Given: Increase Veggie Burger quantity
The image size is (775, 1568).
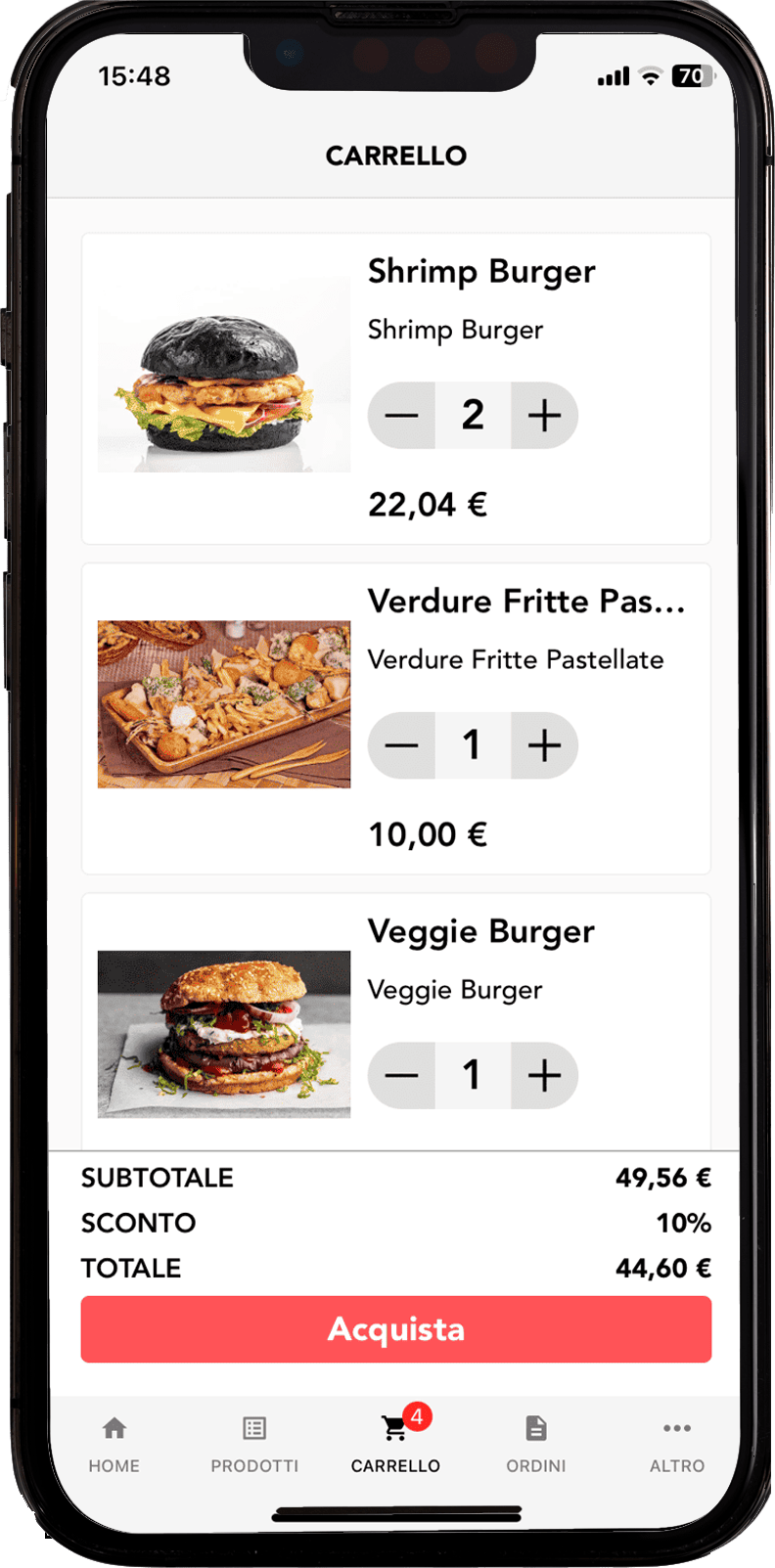Looking at the screenshot, I should (544, 1076).
